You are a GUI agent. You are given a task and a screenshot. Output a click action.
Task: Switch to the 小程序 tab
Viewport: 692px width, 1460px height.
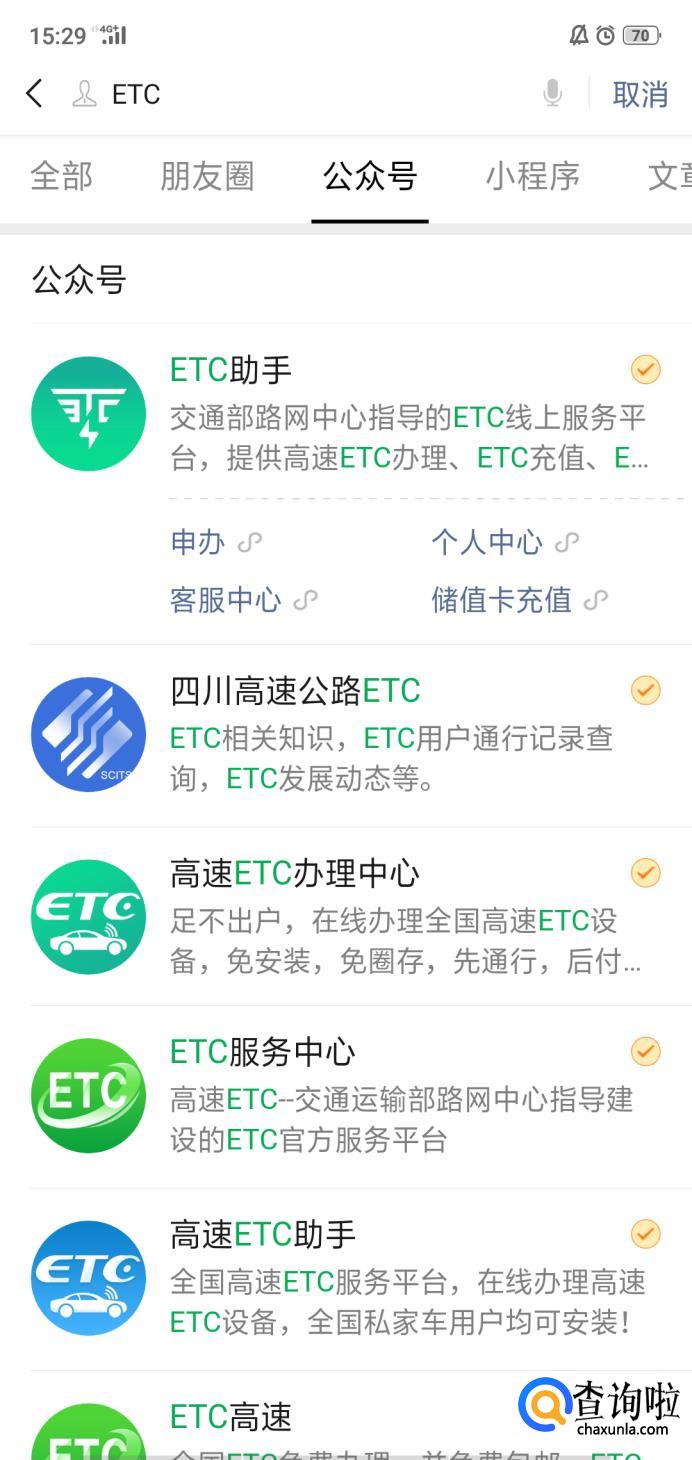[532, 177]
